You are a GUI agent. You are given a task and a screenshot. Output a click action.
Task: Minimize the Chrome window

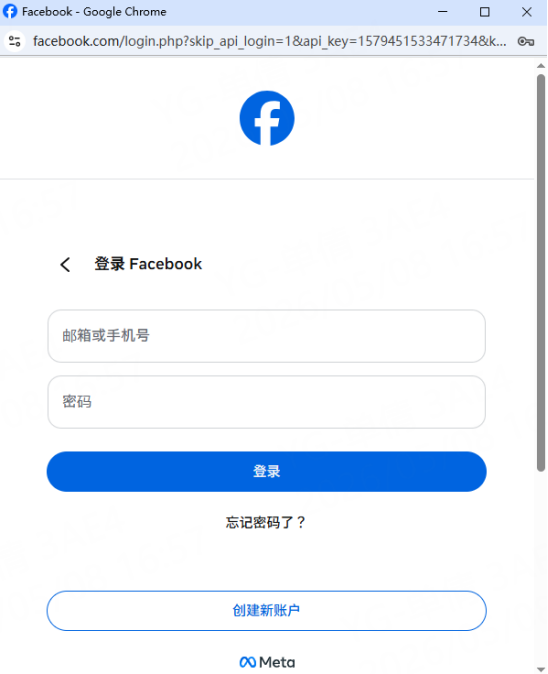click(x=442, y=12)
